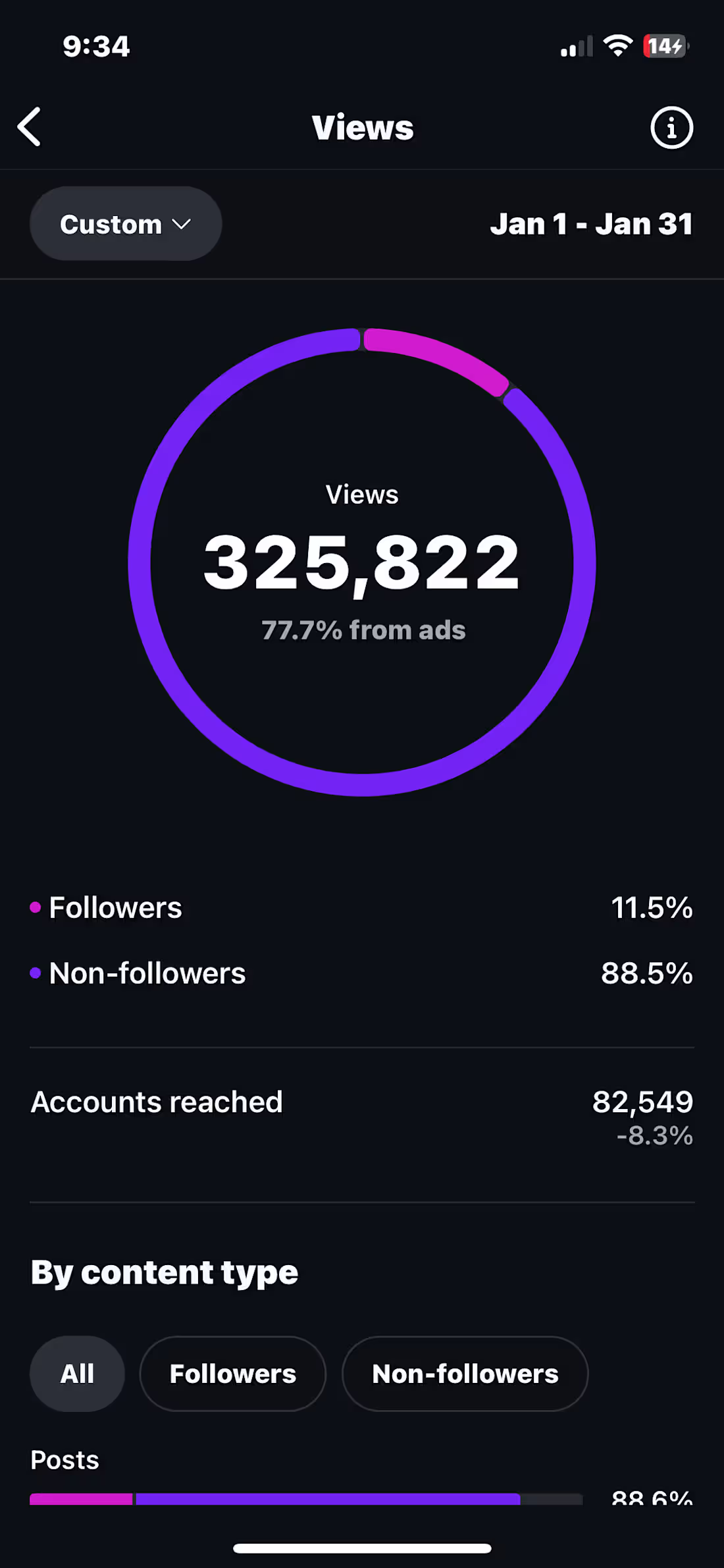724x1568 pixels.
Task: Go back from the Views screen
Action: [x=30, y=126]
